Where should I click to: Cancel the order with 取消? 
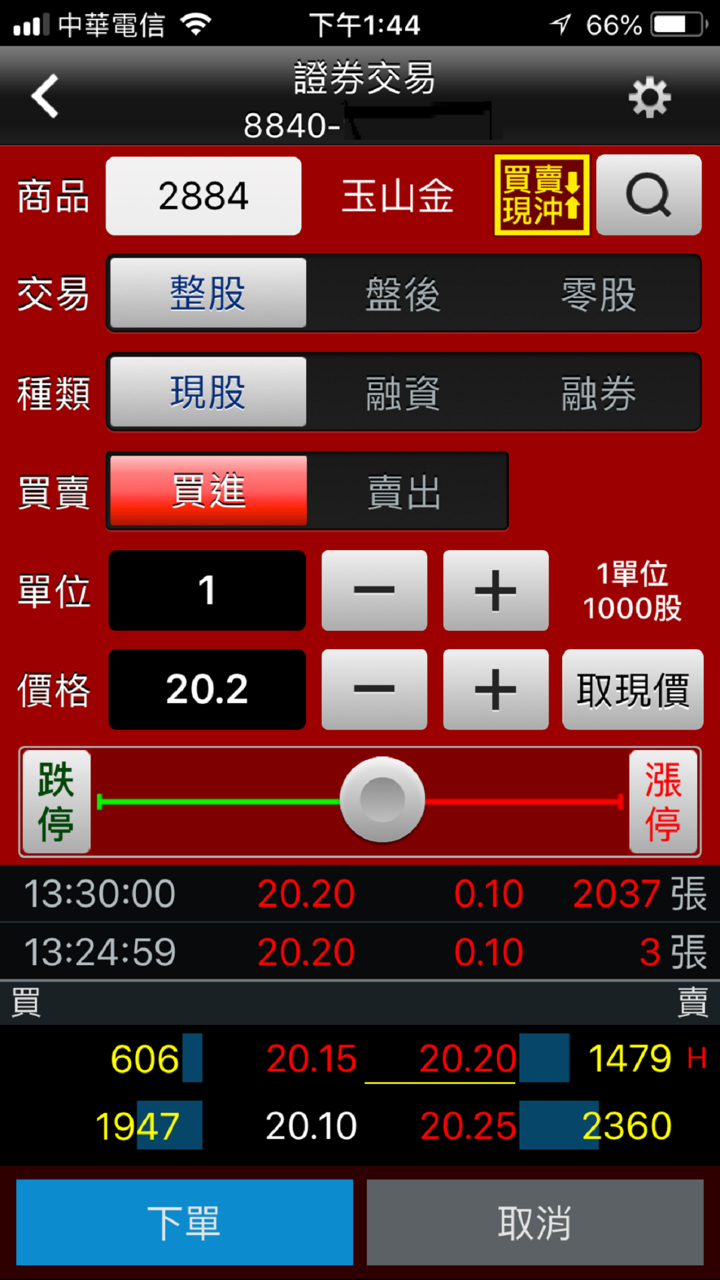(534, 1222)
